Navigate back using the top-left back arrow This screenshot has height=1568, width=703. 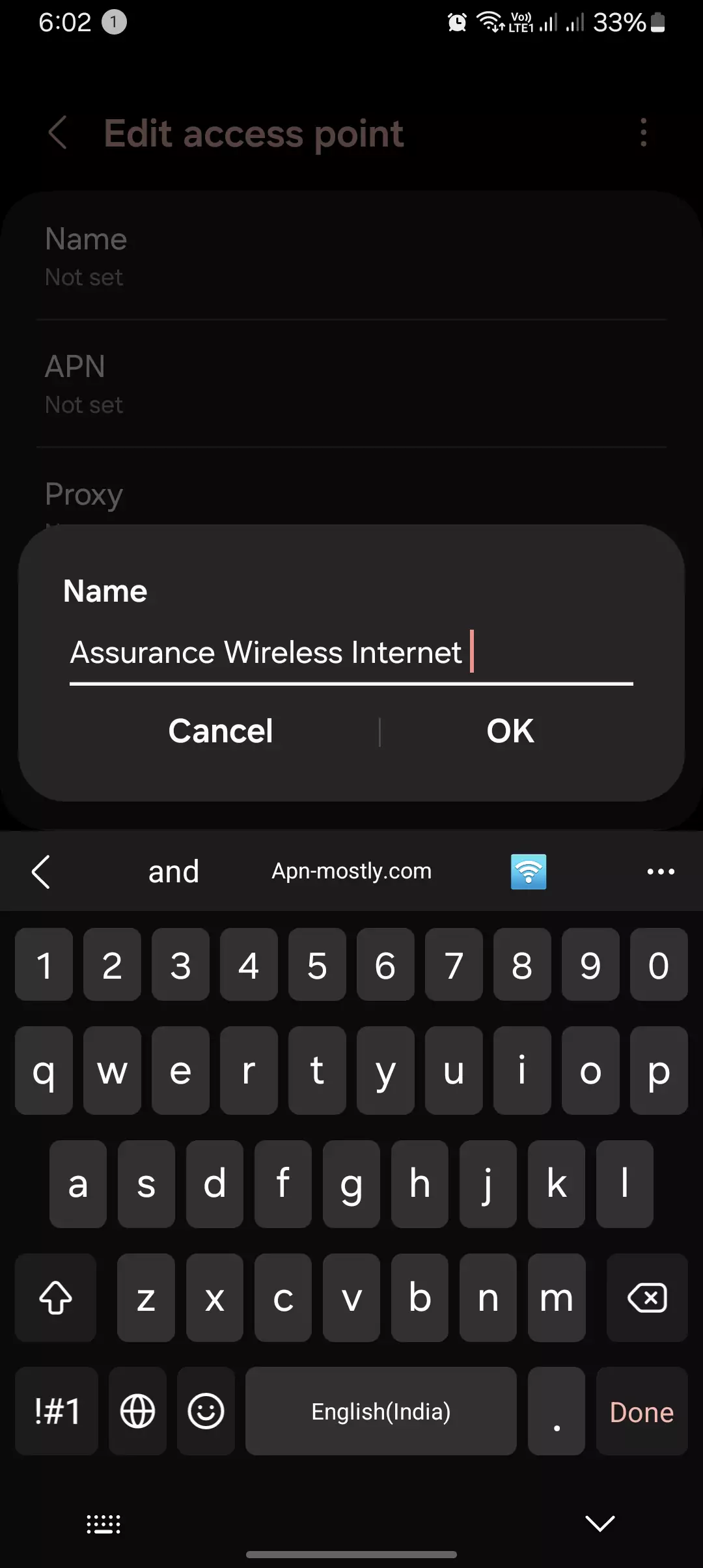(x=57, y=133)
